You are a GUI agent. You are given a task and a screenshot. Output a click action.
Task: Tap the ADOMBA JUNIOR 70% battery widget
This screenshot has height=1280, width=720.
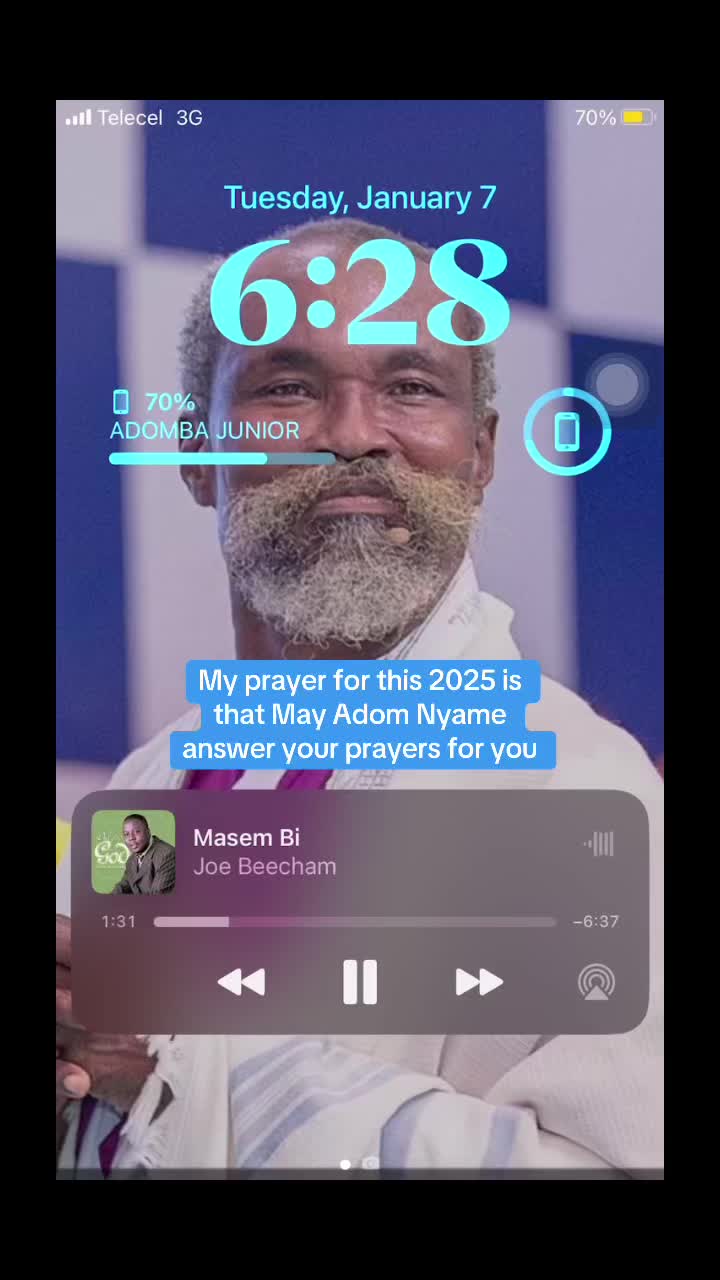coord(222,428)
